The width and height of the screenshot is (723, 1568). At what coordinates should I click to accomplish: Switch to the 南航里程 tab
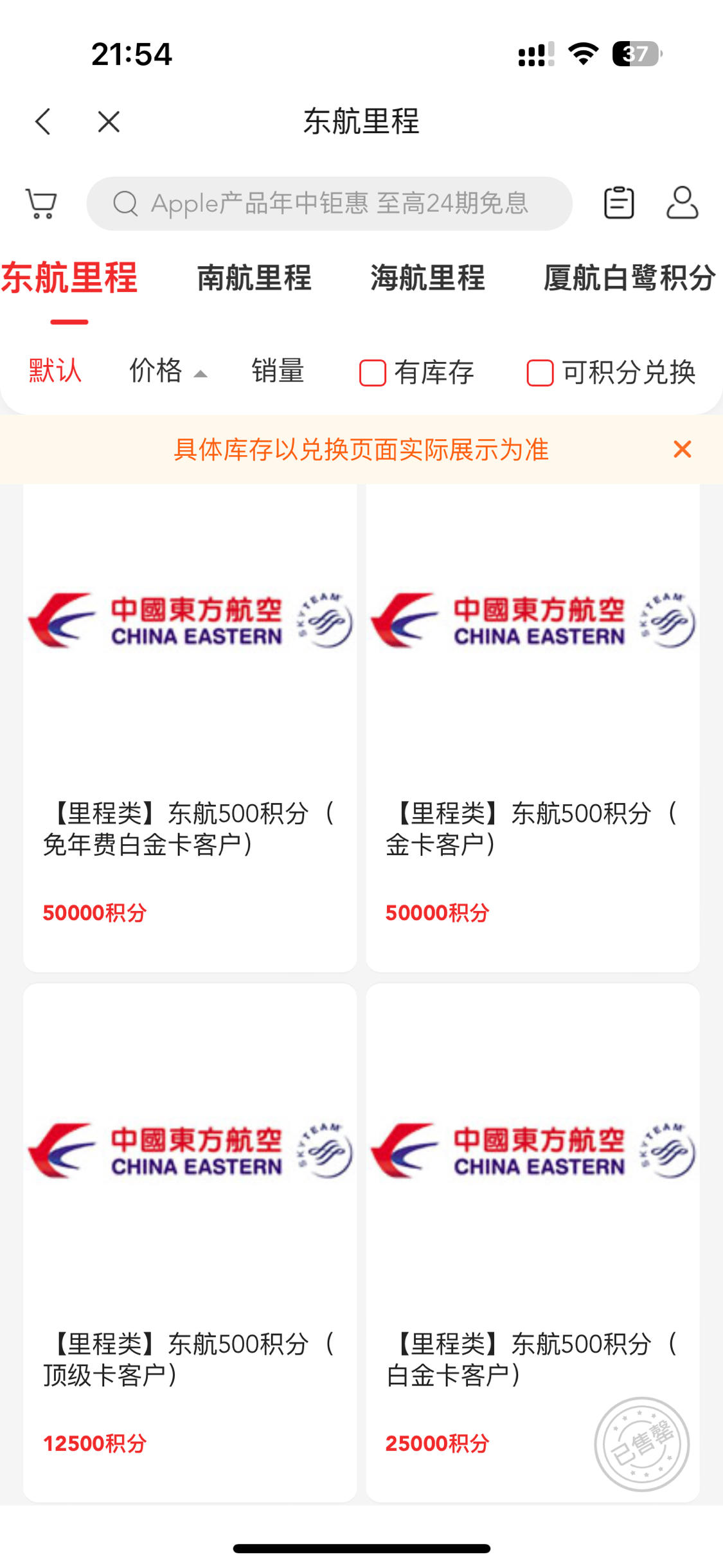(x=254, y=278)
